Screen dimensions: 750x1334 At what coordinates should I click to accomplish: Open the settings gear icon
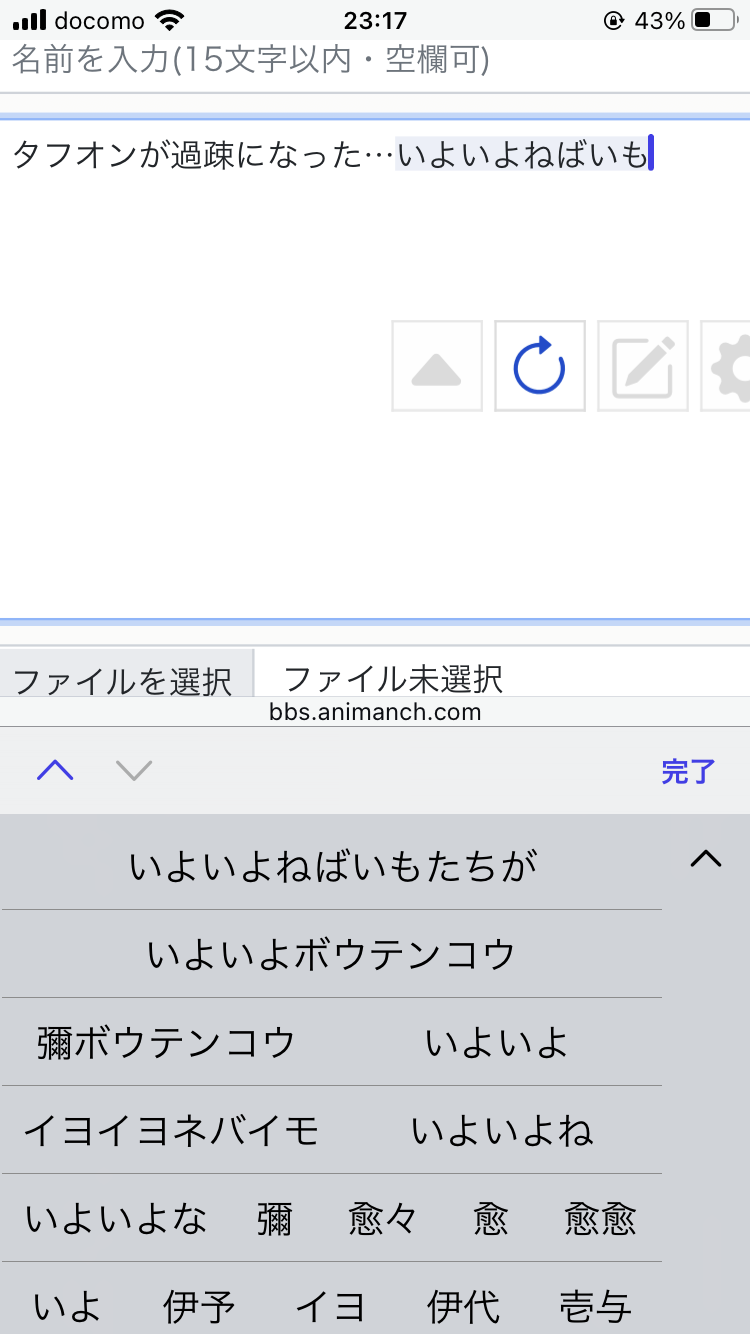pyautogui.click(x=727, y=366)
